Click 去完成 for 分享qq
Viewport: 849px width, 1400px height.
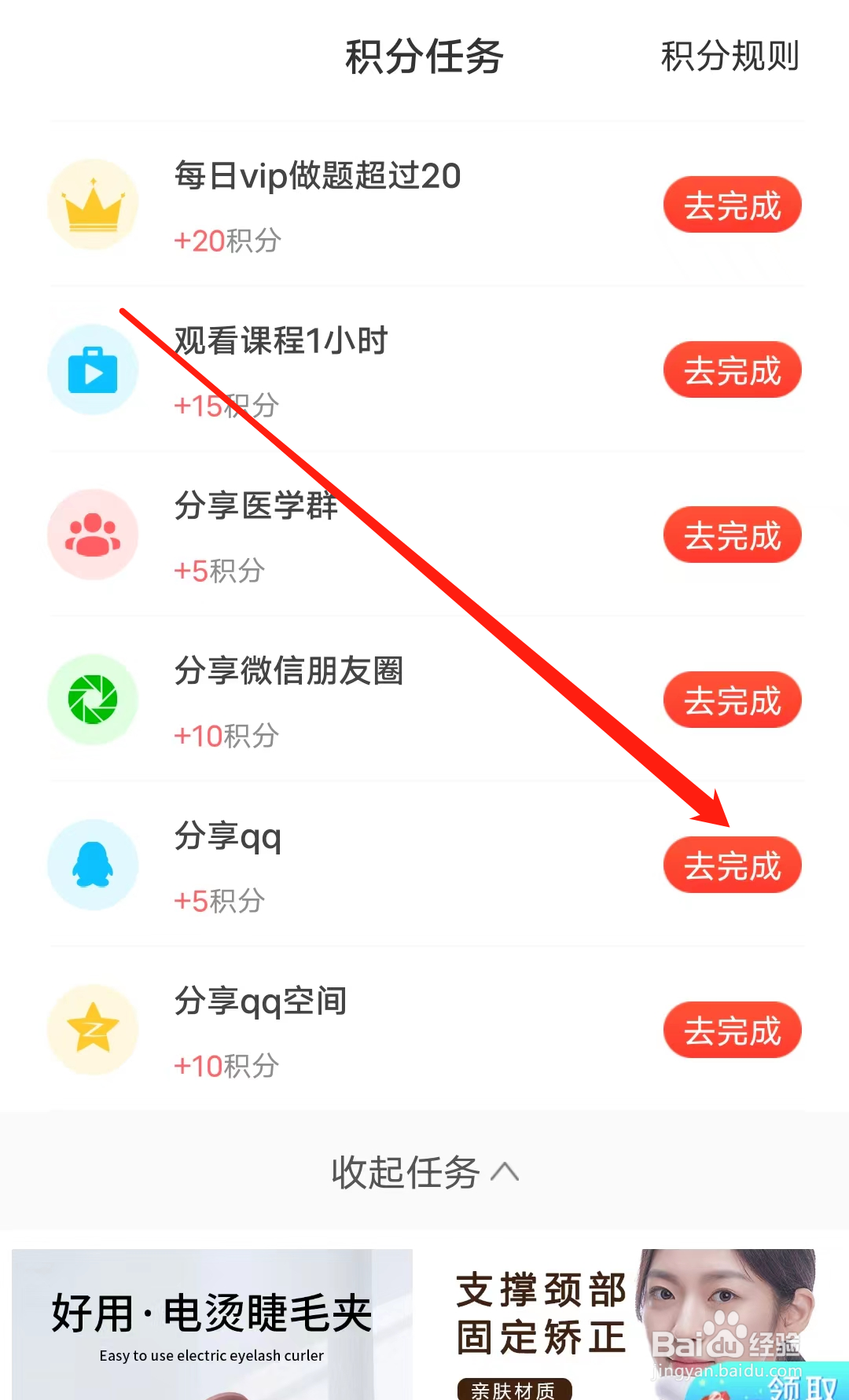coord(732,865)
